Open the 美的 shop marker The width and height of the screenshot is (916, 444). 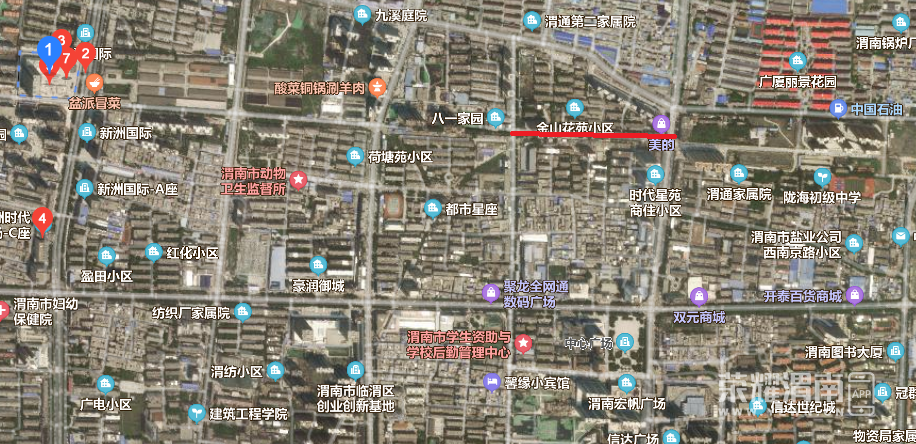[659, 123]
